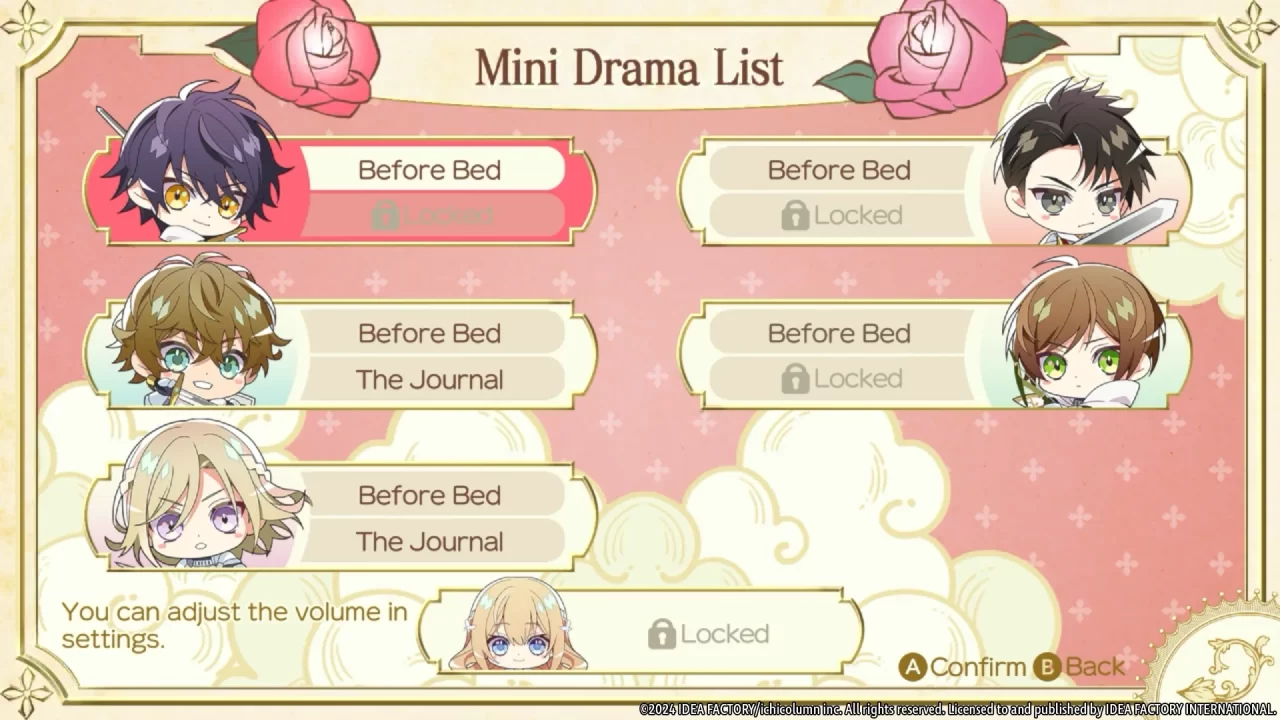Open The Journal for the monocle character
The image size is (1280, 720).
pyautogui.click(x=430, y=380)
